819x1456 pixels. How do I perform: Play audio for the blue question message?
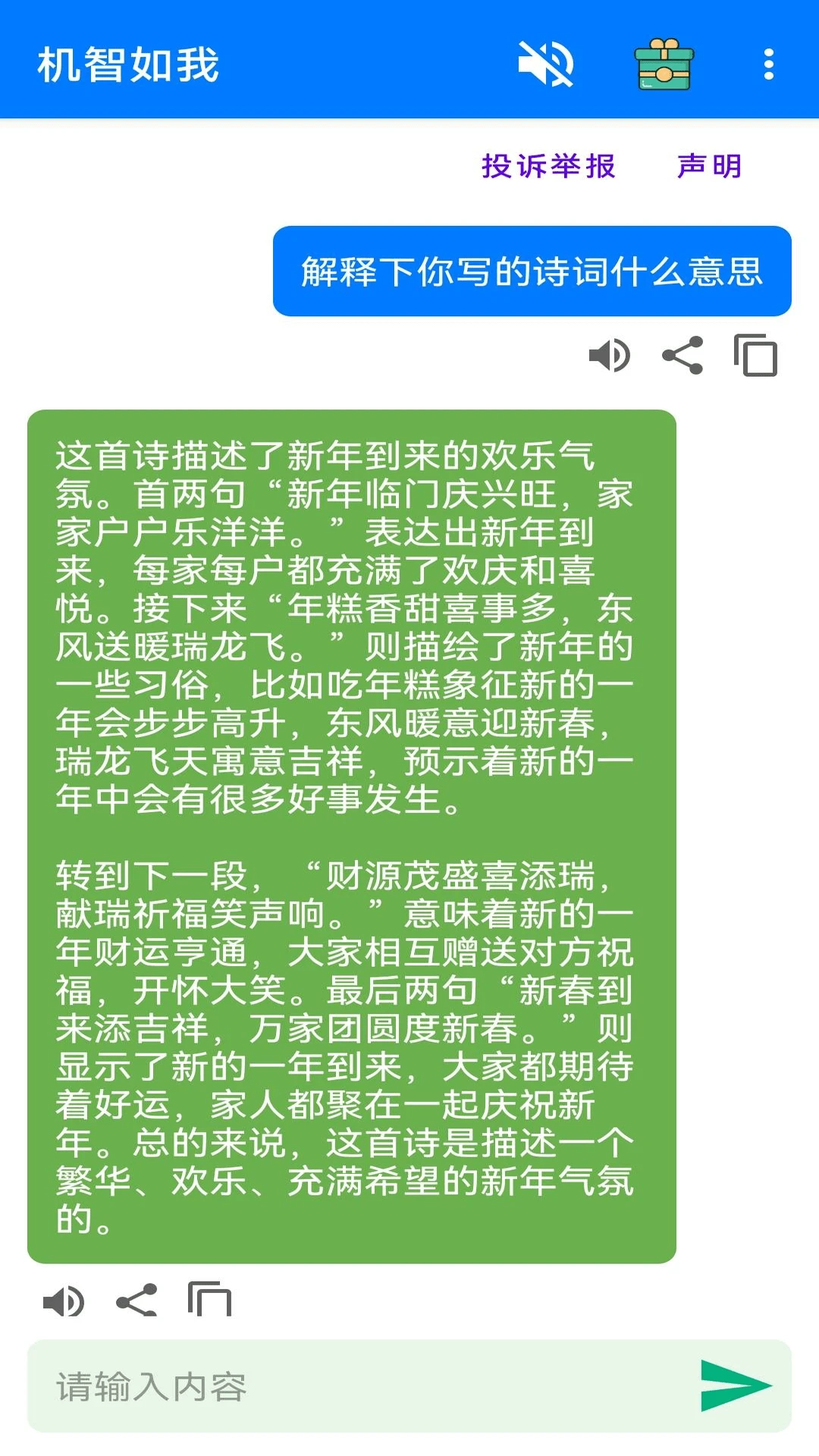click(609, 355)
